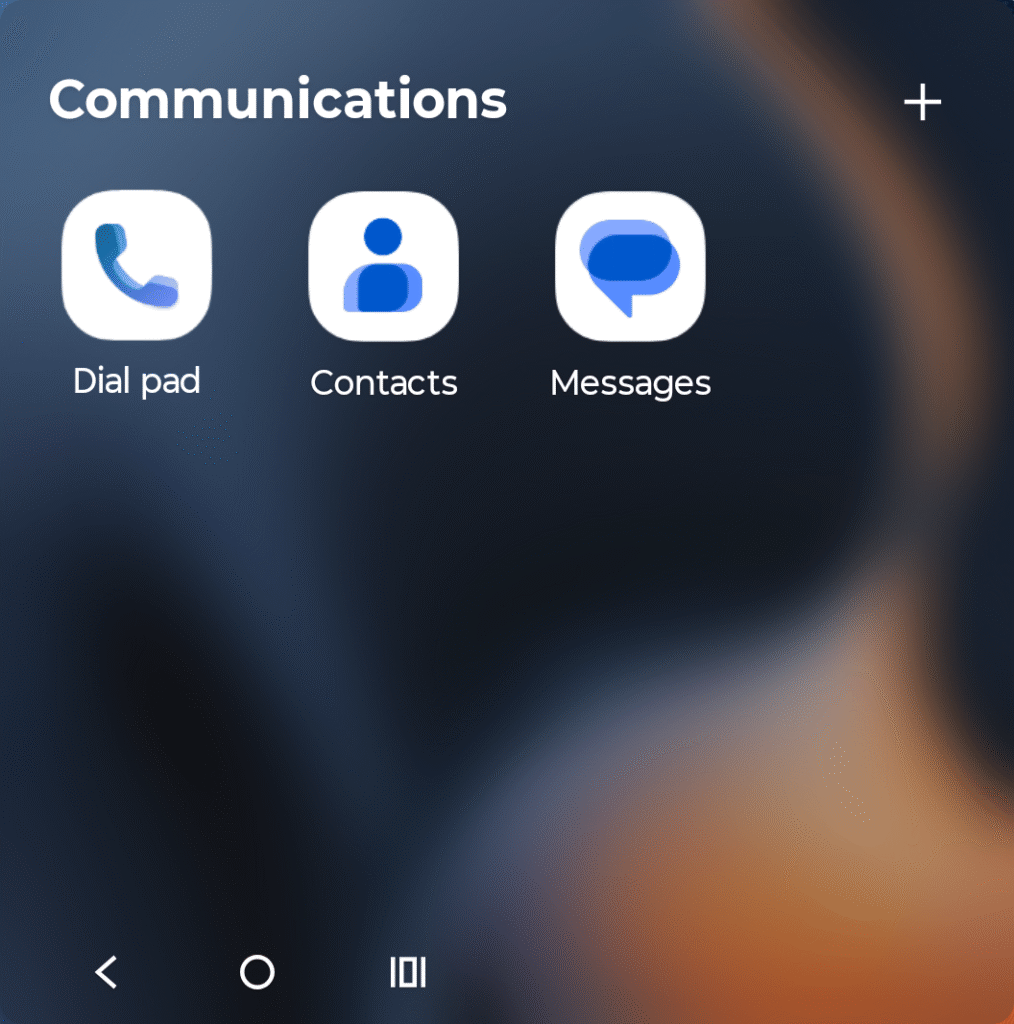The height and width of the screenshot is (1024, 1014).
Task: Launch the Contacts app
Action: (x=383, y=266)
